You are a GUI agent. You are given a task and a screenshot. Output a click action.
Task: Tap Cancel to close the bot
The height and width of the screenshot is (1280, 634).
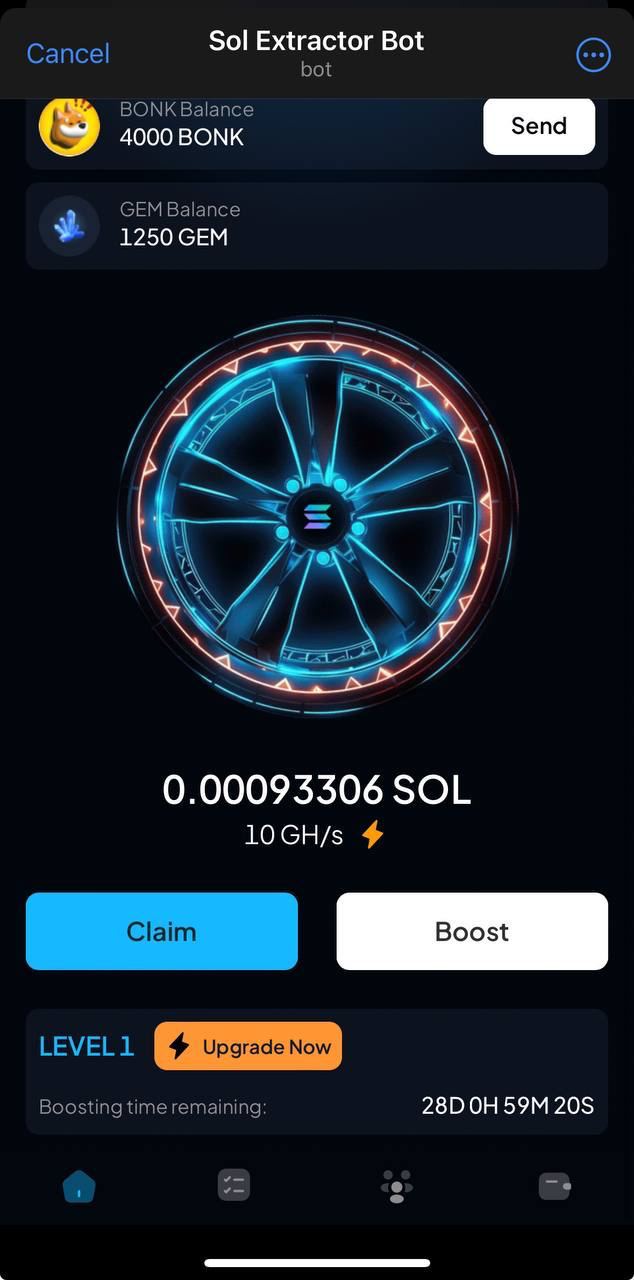(x=68, y=54)
